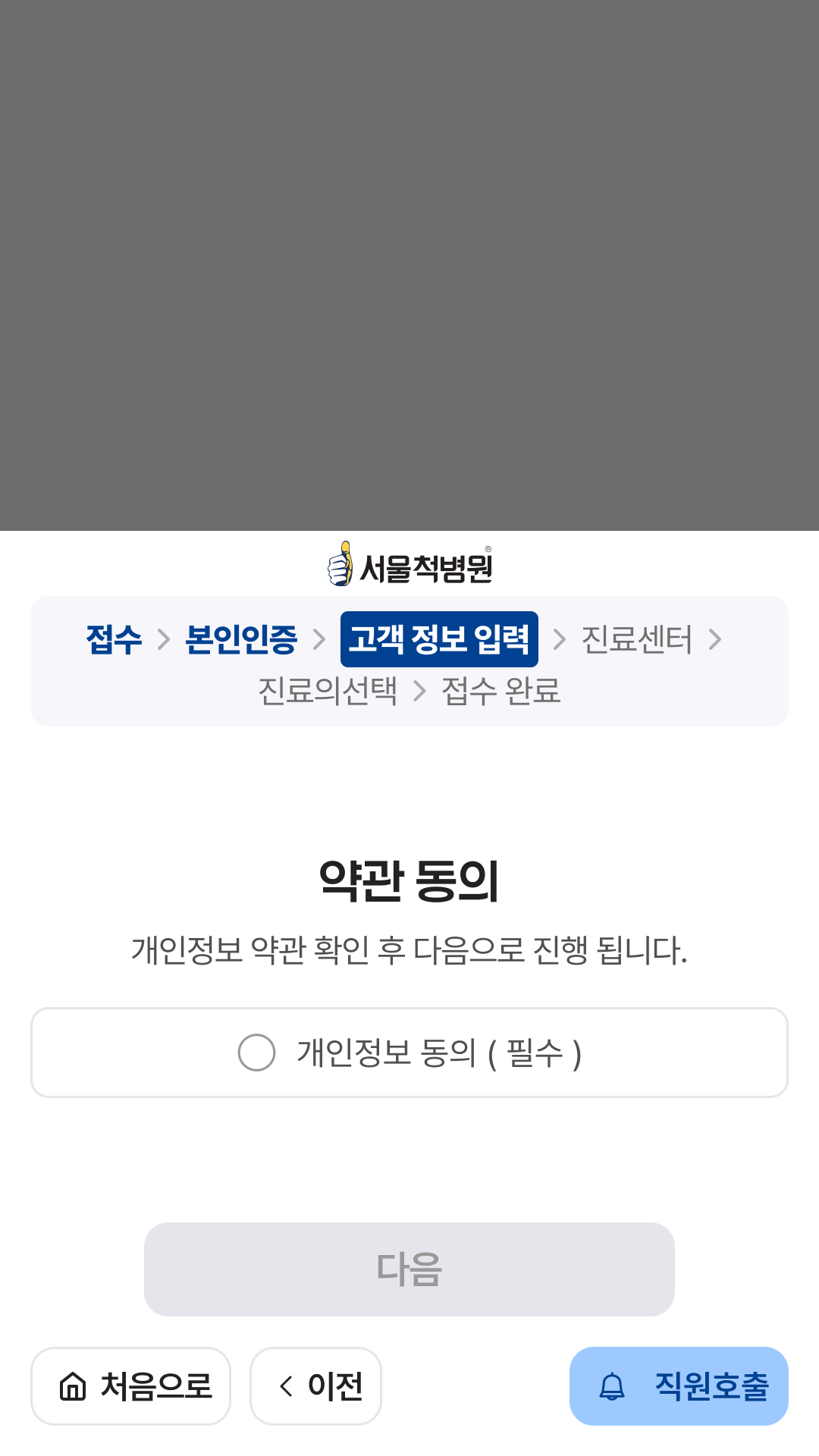
Task: Tap the 다음 button to proceed
Action: (x=409, y=1269)
